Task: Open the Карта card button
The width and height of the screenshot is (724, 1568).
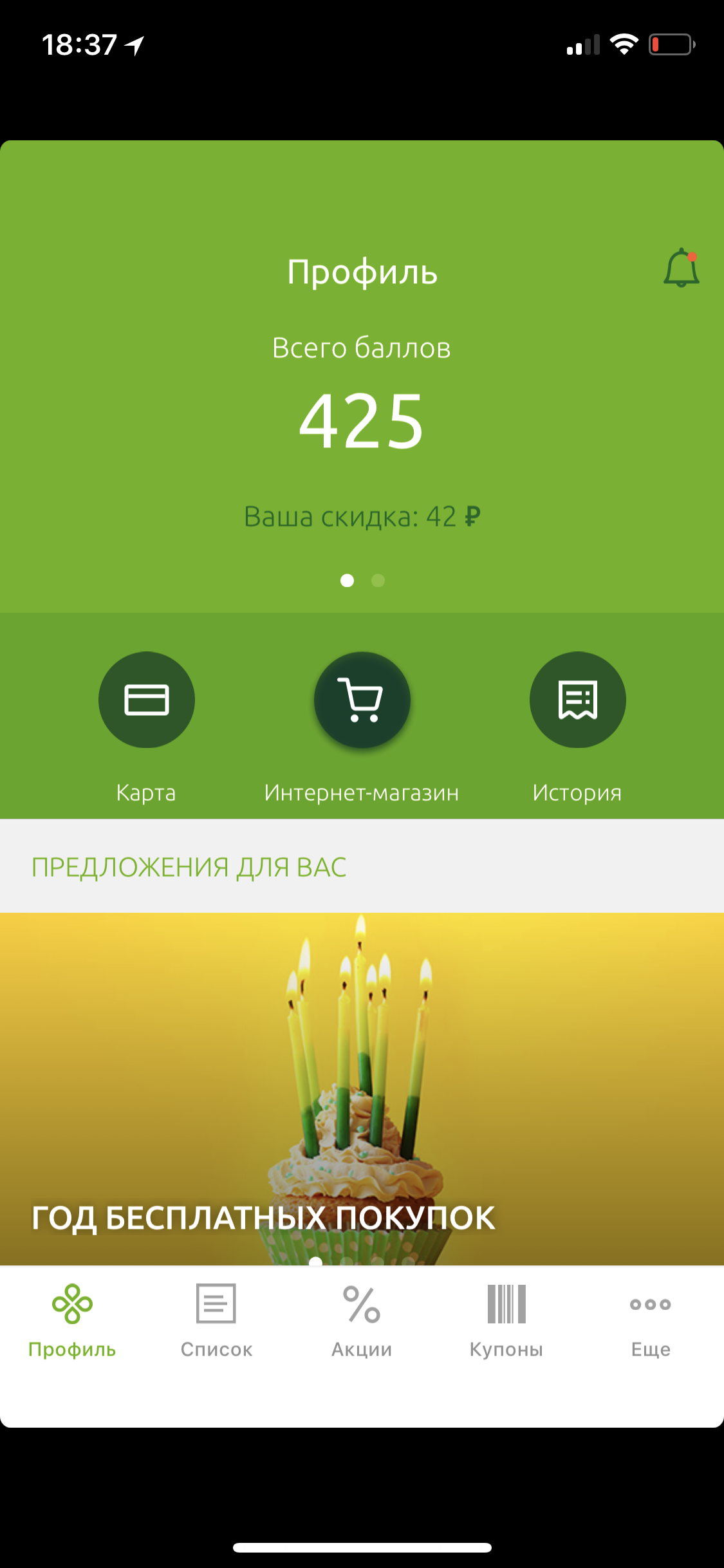Action: click(x=146, y=700)
